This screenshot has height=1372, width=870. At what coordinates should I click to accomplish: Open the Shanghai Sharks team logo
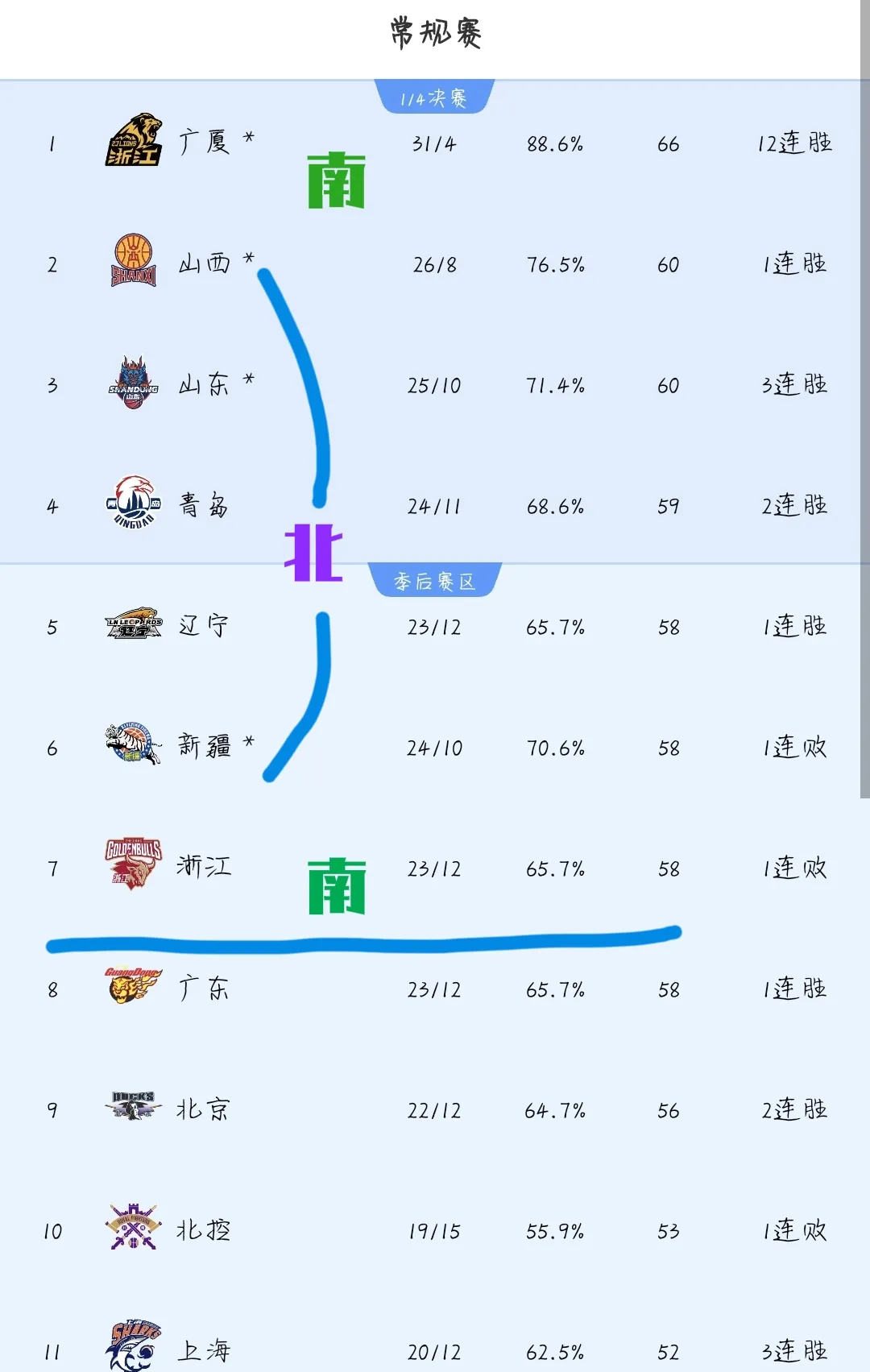[133, 1344]
